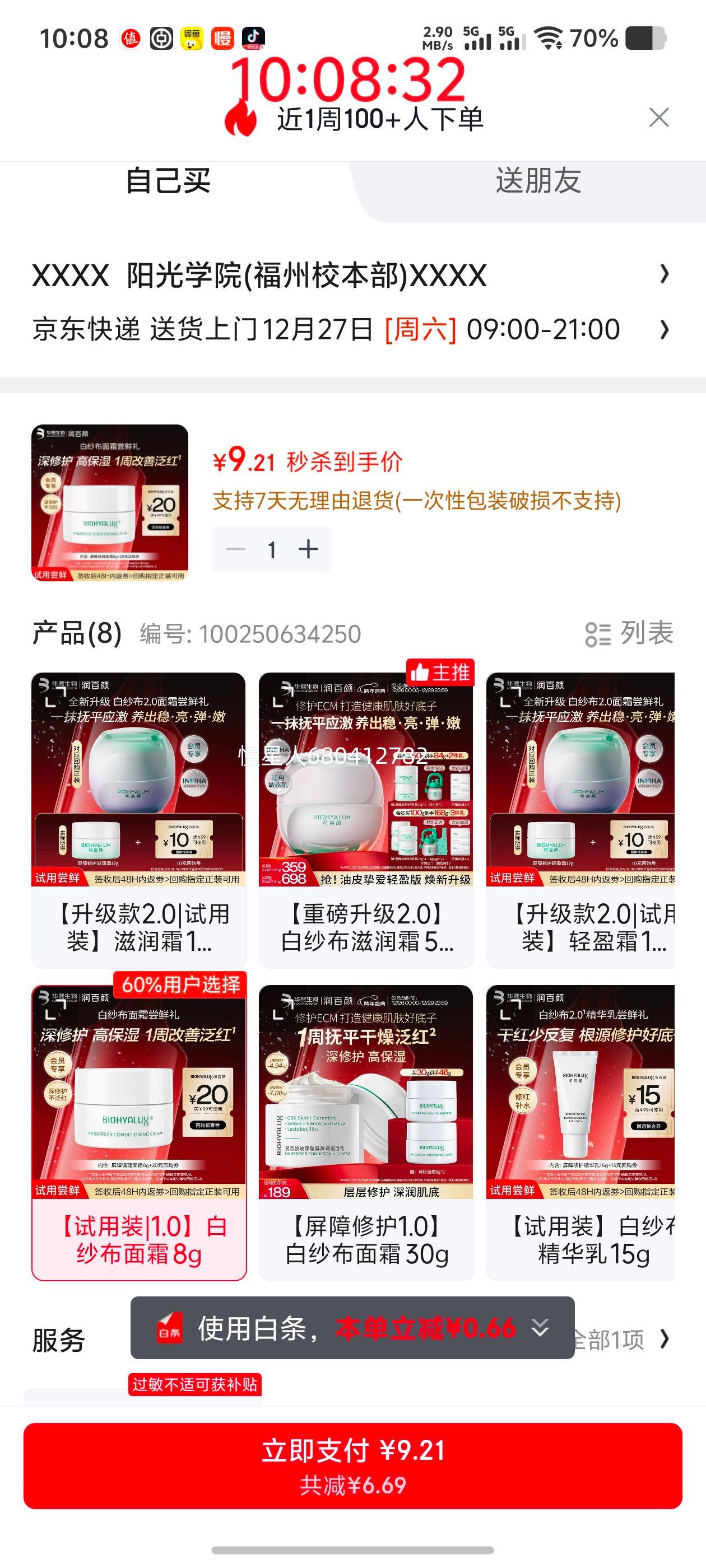Viewport: 706px width, 1568px height.
Task: Open 全部1项 services link
Action: click(x=609, y=1338)
